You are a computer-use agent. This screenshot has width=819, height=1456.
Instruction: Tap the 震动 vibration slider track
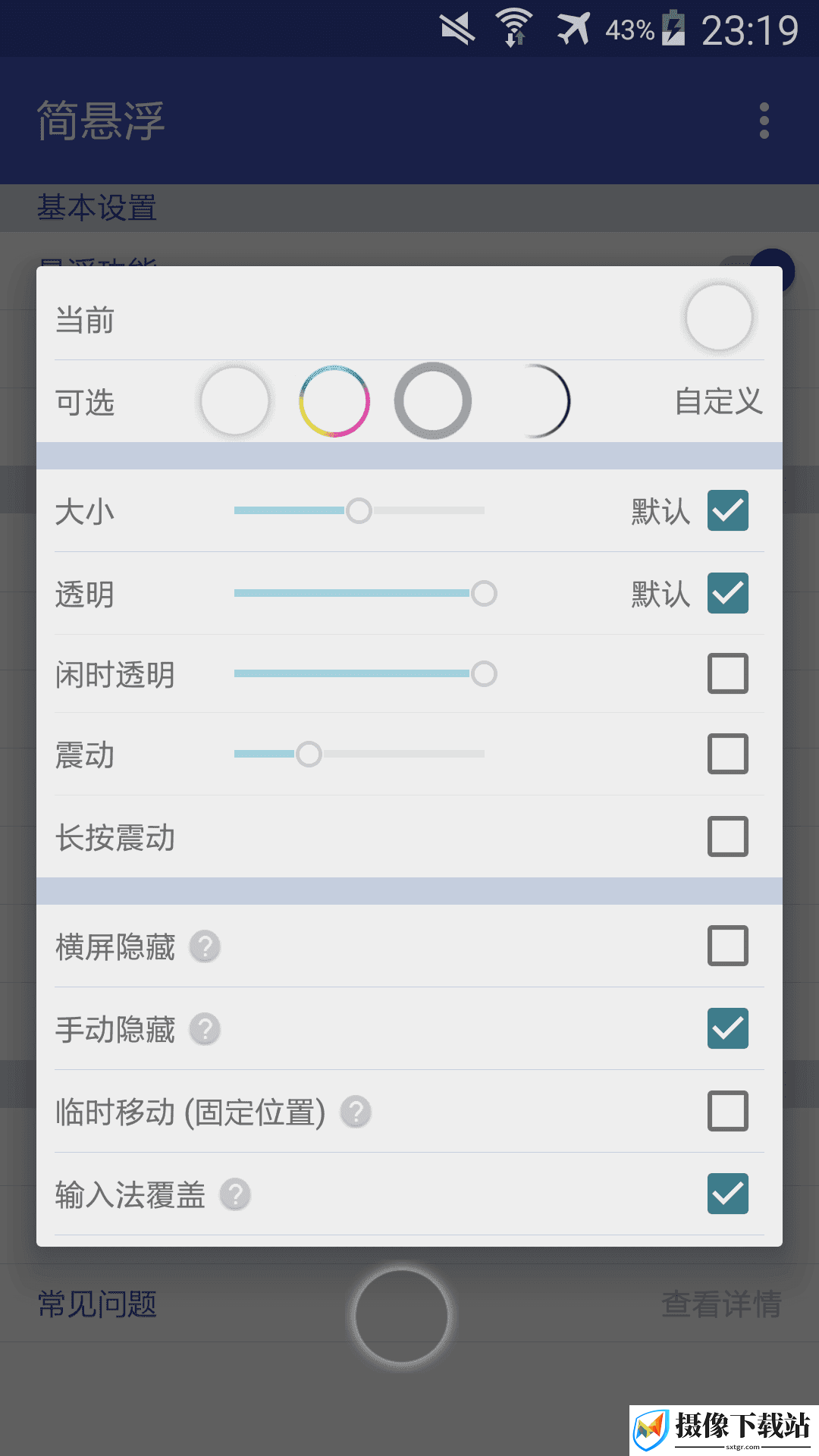(x=359, y=754)
